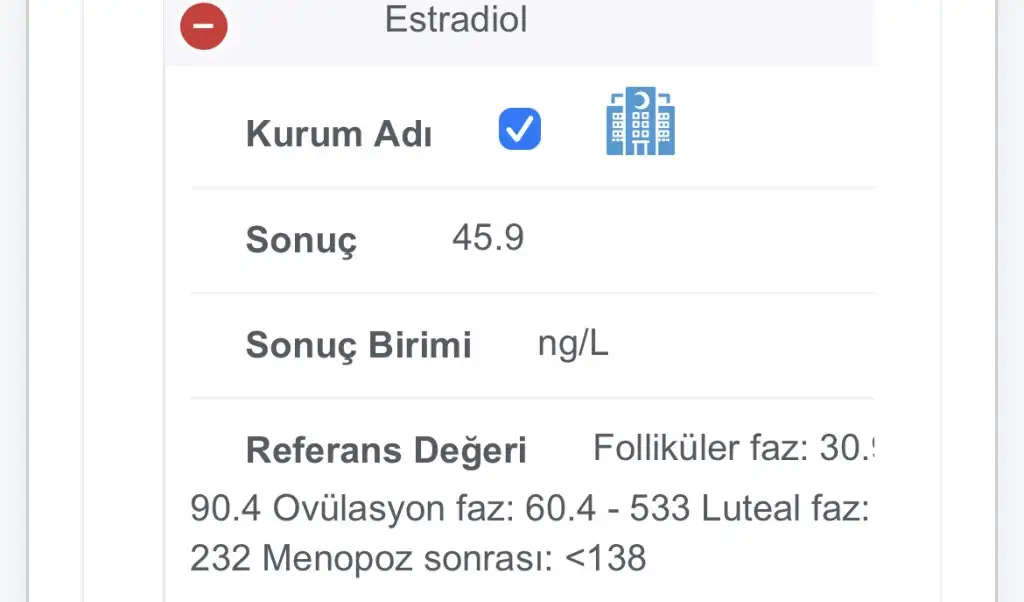Toggle the Kurum Adı checkbox

[x=519, y=130]
